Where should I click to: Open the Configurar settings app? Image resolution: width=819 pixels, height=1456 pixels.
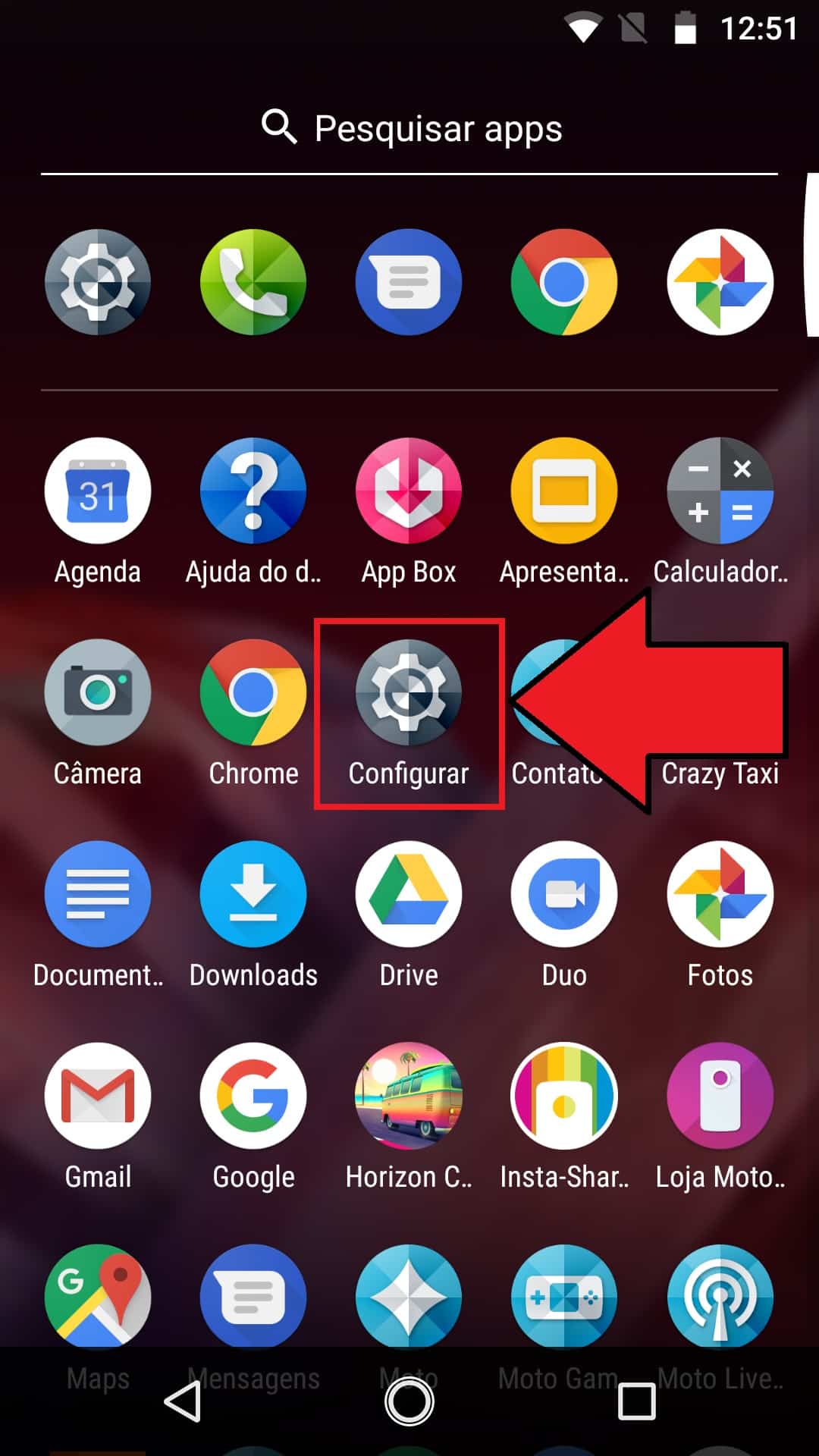click(x=408, y=691)
